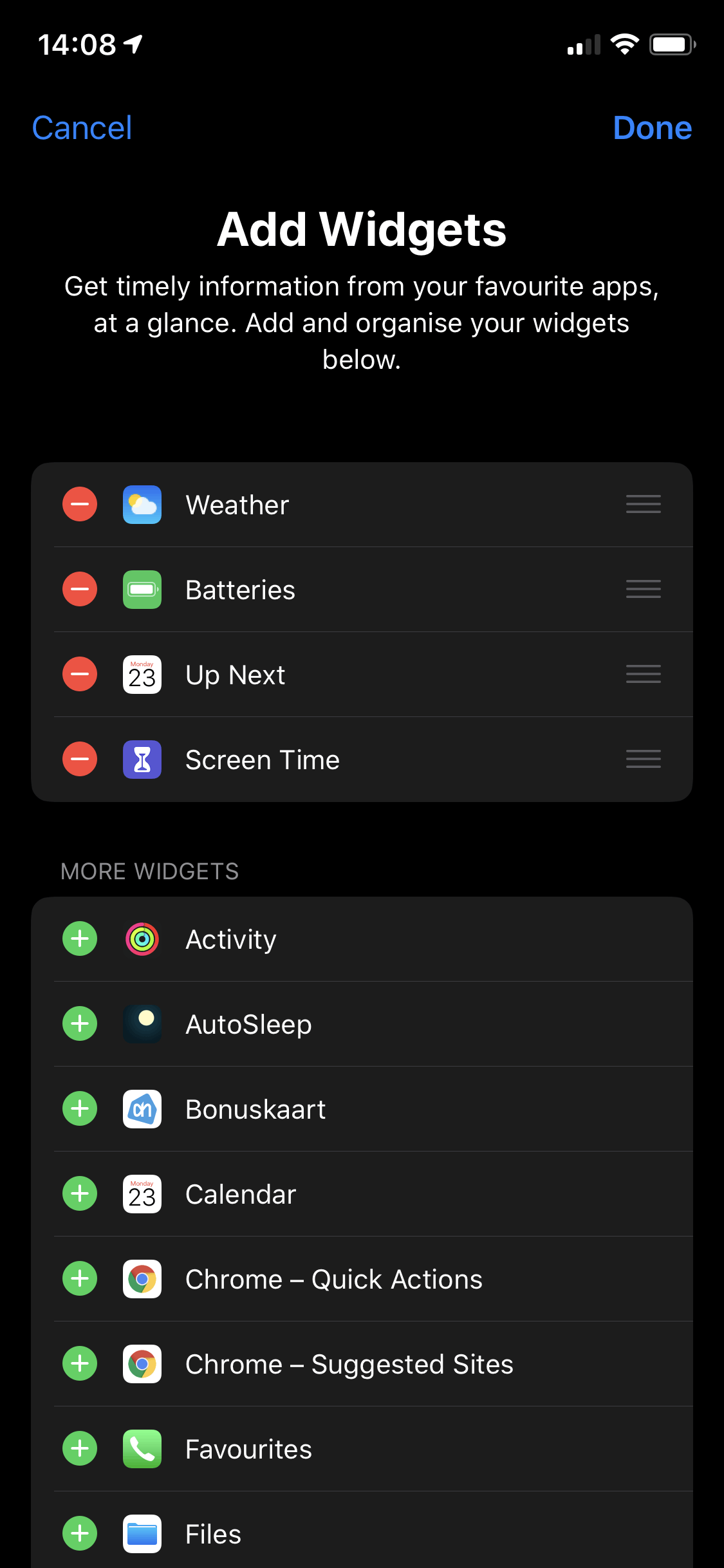724x1568 pixels.
Task: Add the AutoSleep widget
Action: 80,1024
